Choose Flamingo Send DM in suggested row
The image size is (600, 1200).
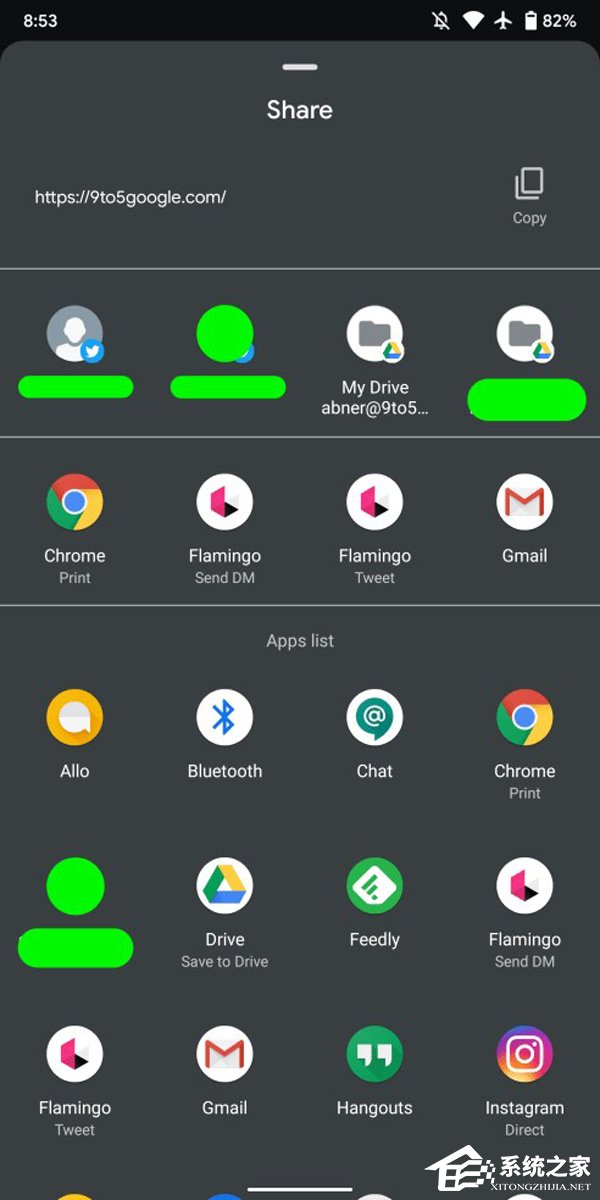(x=225, y=503)
